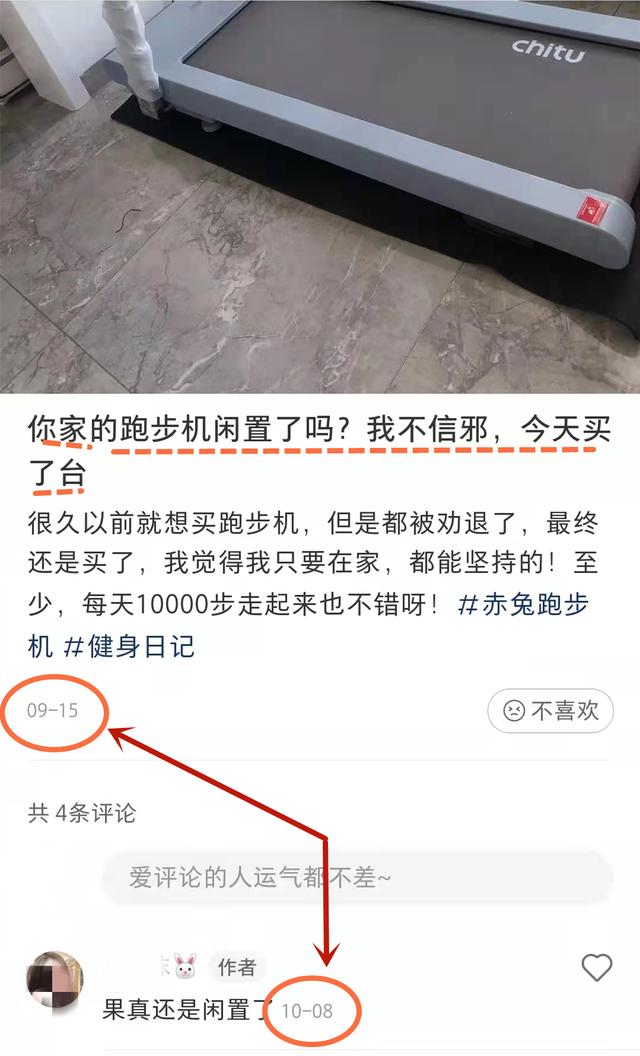The height and width of the screenshot is (1056, 640).
Task: Open the #健身日记 hashtag
Action: pos(129,647)
